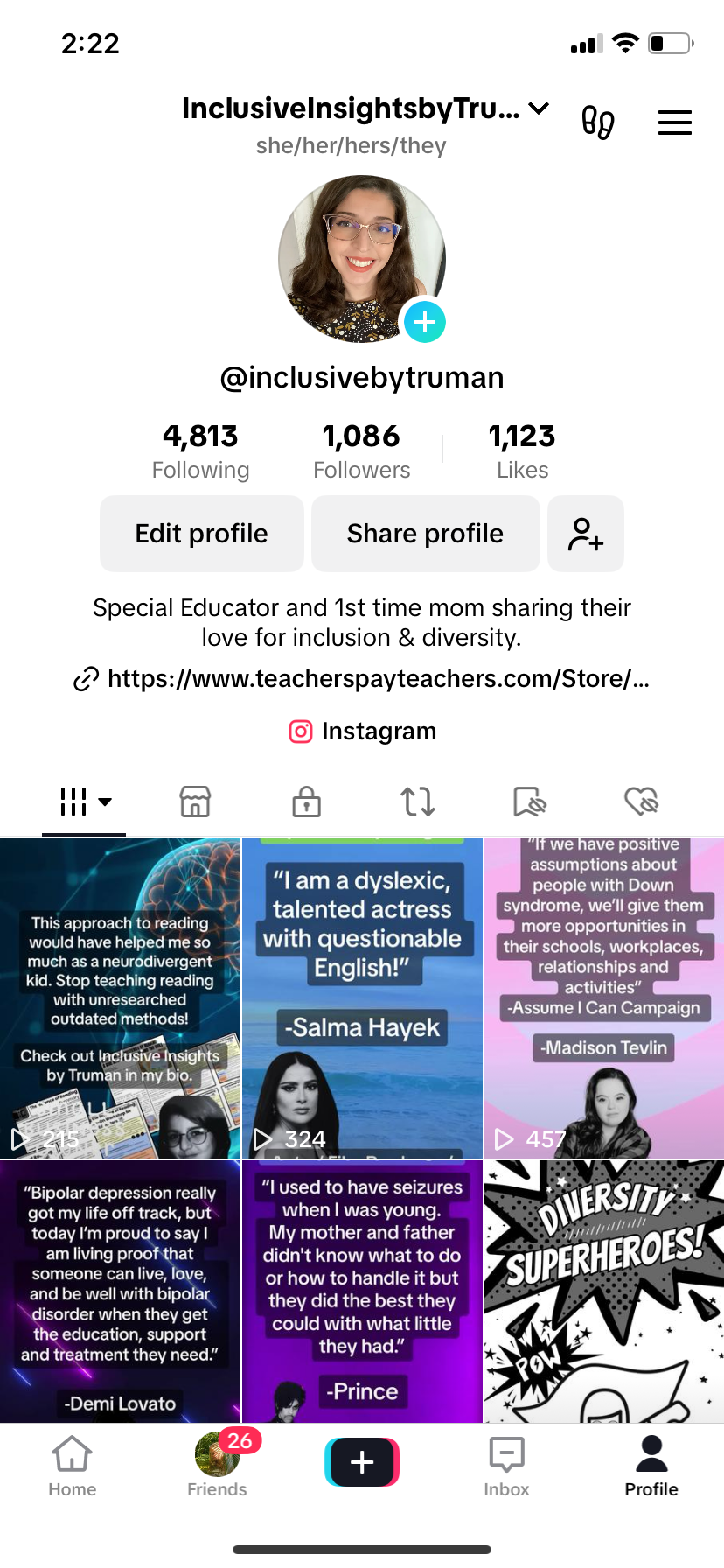The height and width of the screenshot is (1568, 724).
Task: Tap Edit profile button
Action: coord(202,534)
